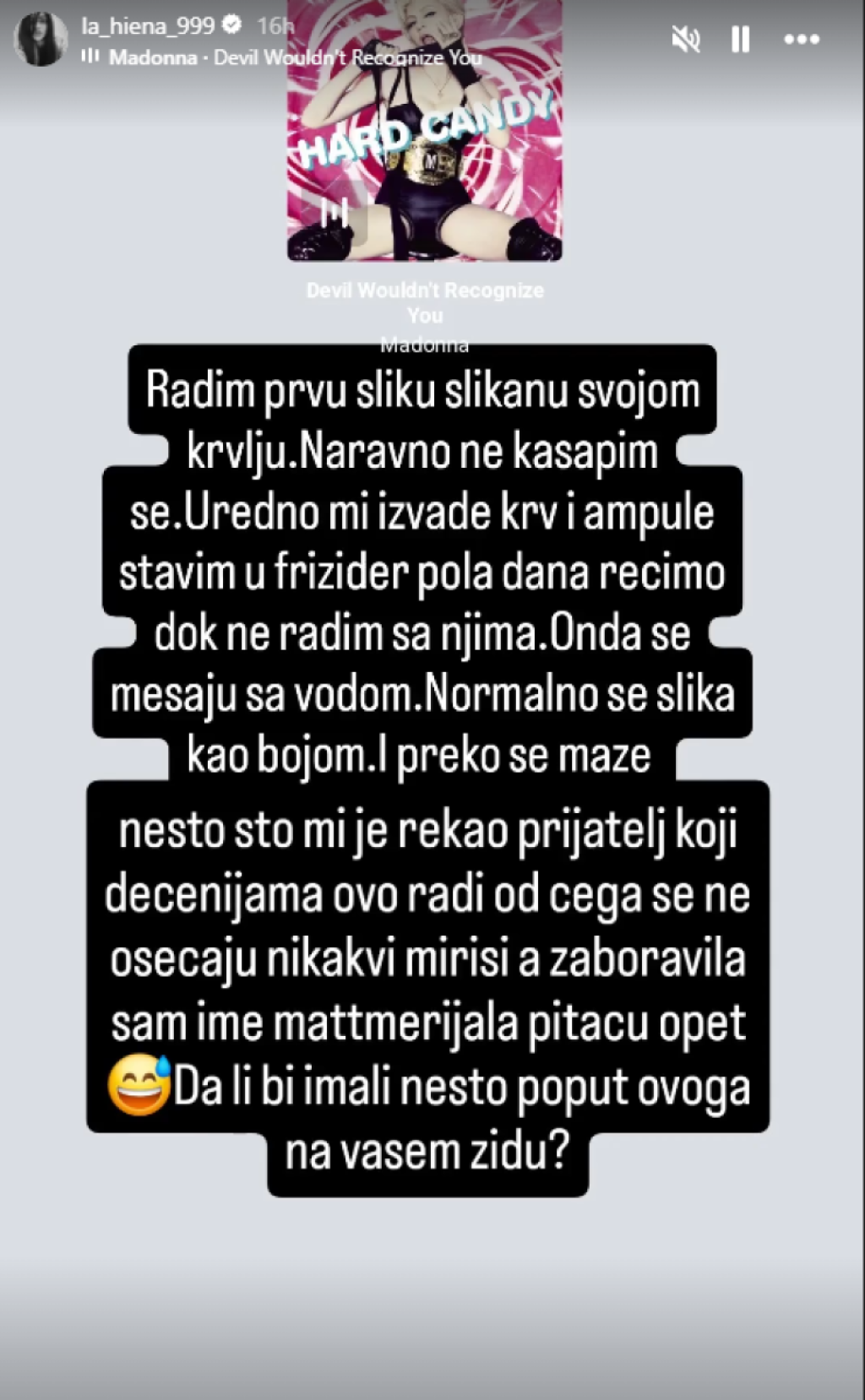
Task: Pause the story playback
Action: click(x=741, y=39)
